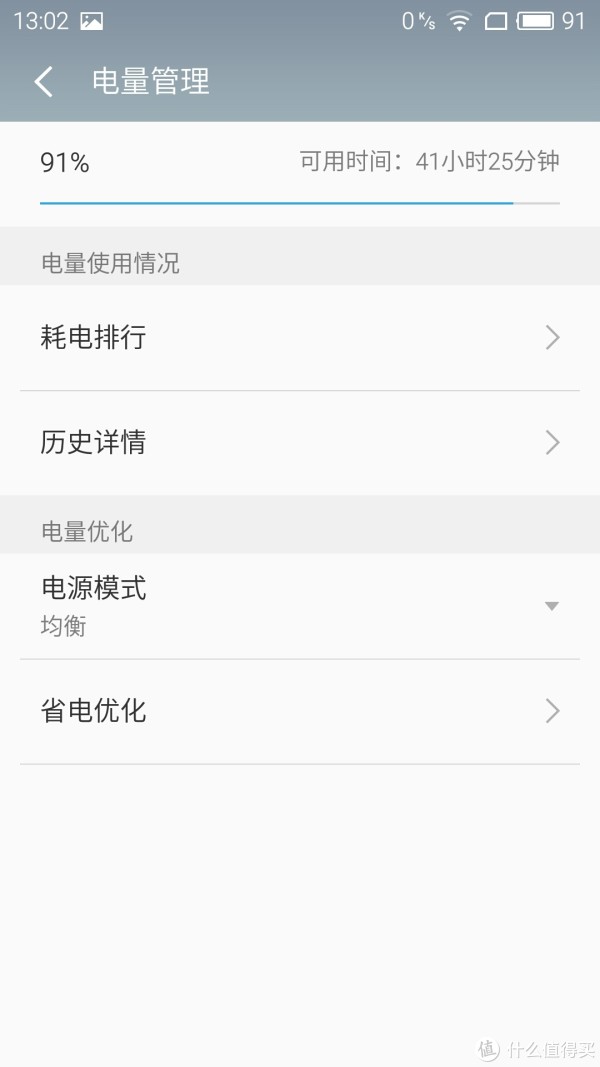Open 省电优化 settings
The width and height of the screenshot is (600, 1067).
pyautogui.click(x=300, y=711)
